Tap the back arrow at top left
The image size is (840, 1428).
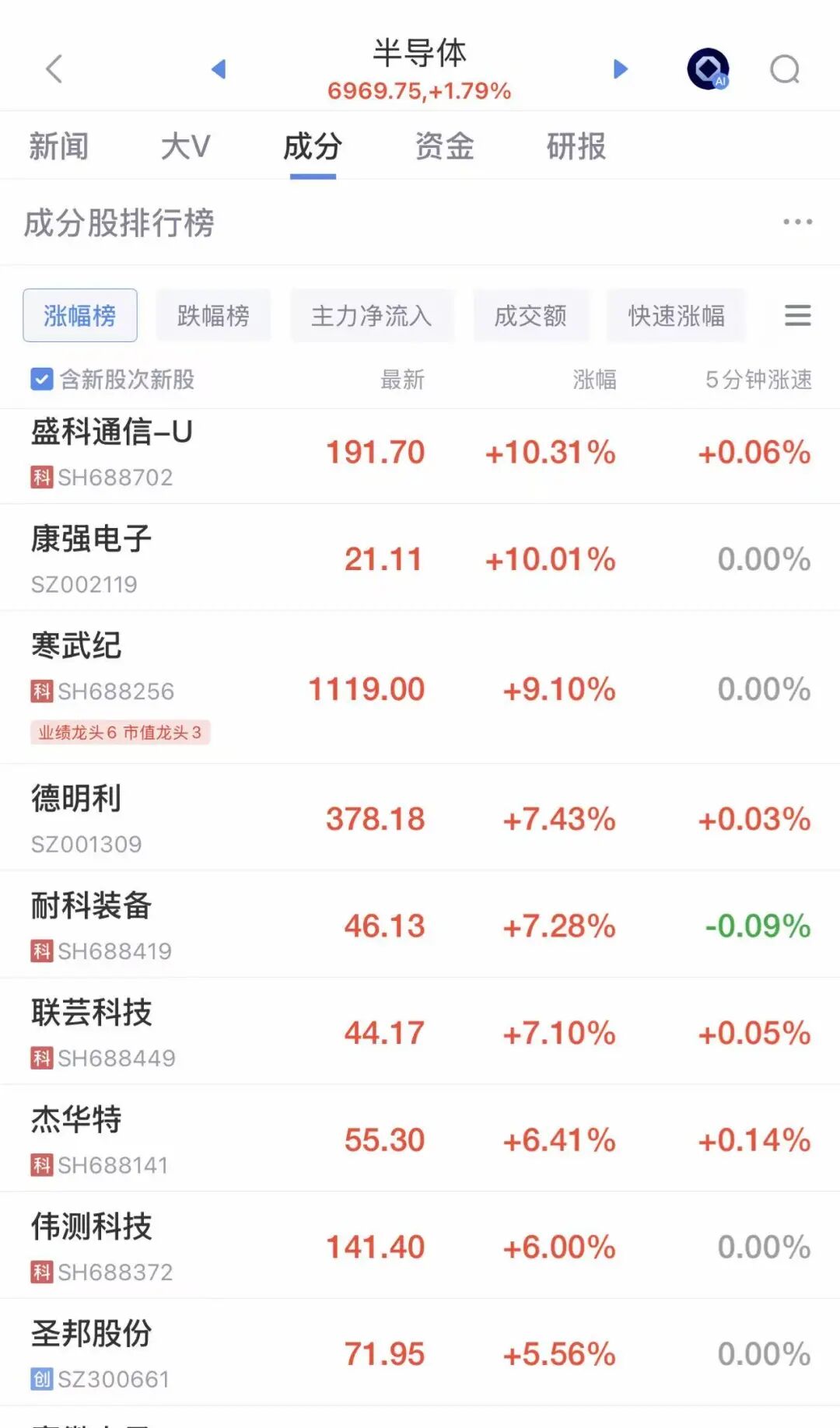click(53, 68)
